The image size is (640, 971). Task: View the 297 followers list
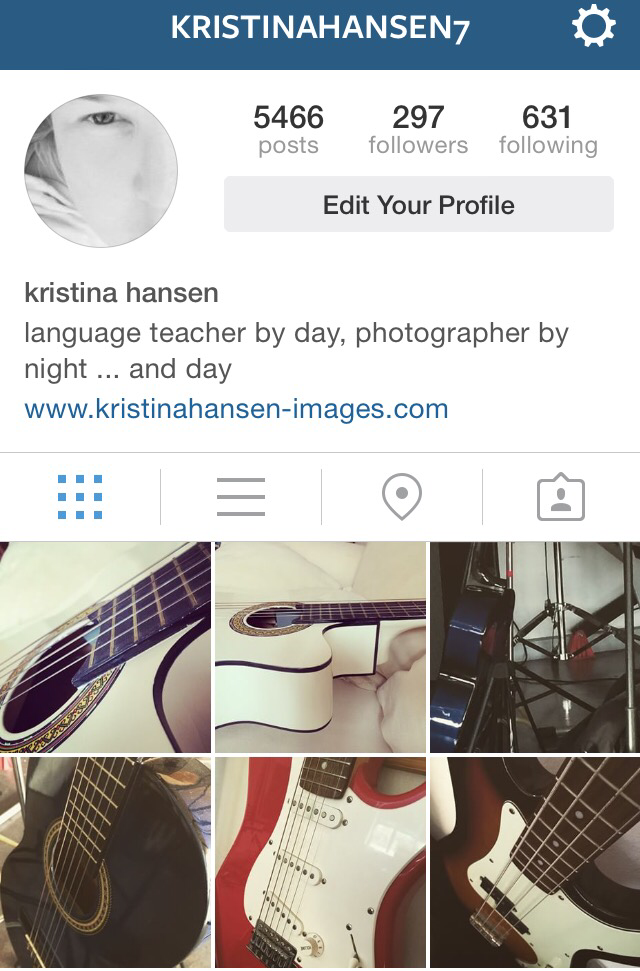pyautogui.click(x=418, y=130)
